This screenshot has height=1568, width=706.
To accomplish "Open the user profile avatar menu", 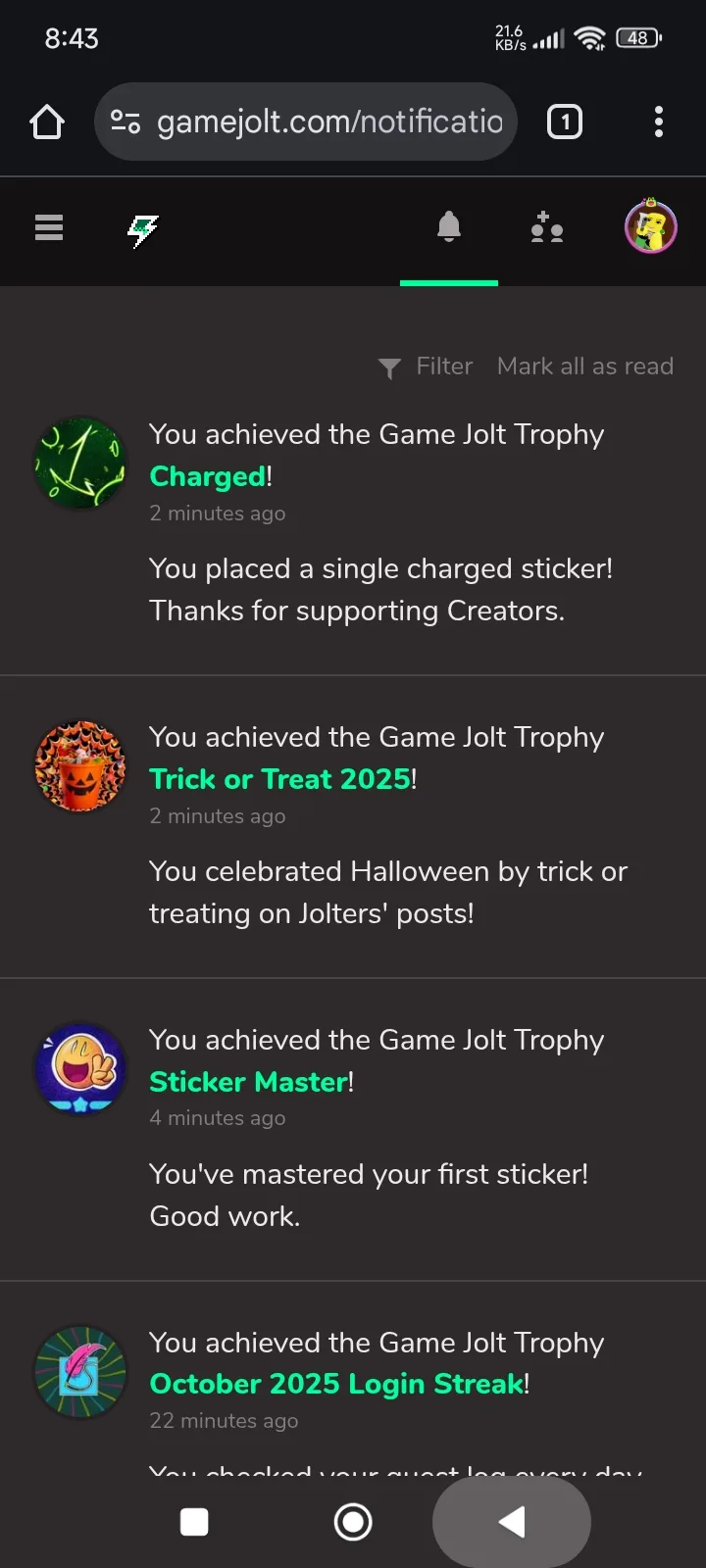I will click(x=650, y=227).
